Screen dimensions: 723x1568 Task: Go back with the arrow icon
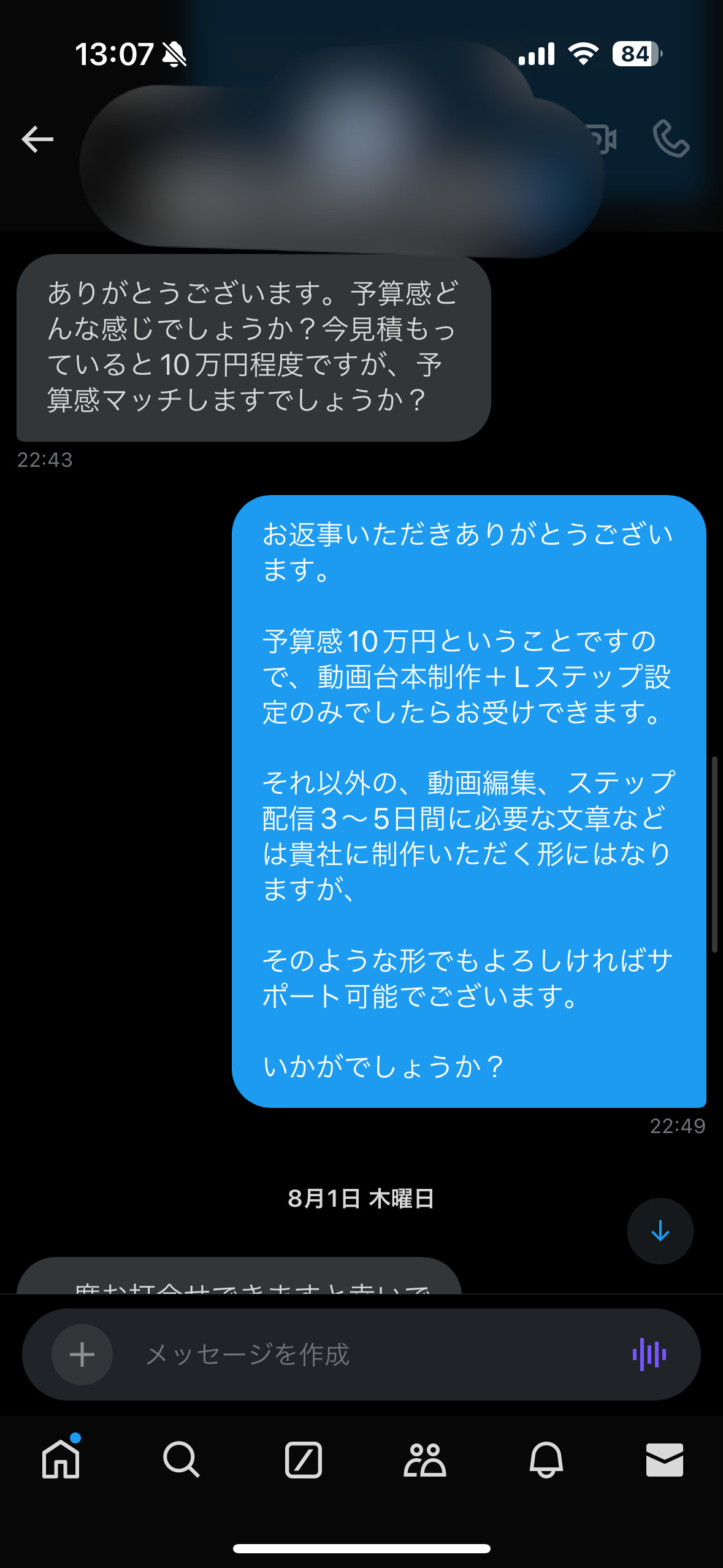coord(37,139)
